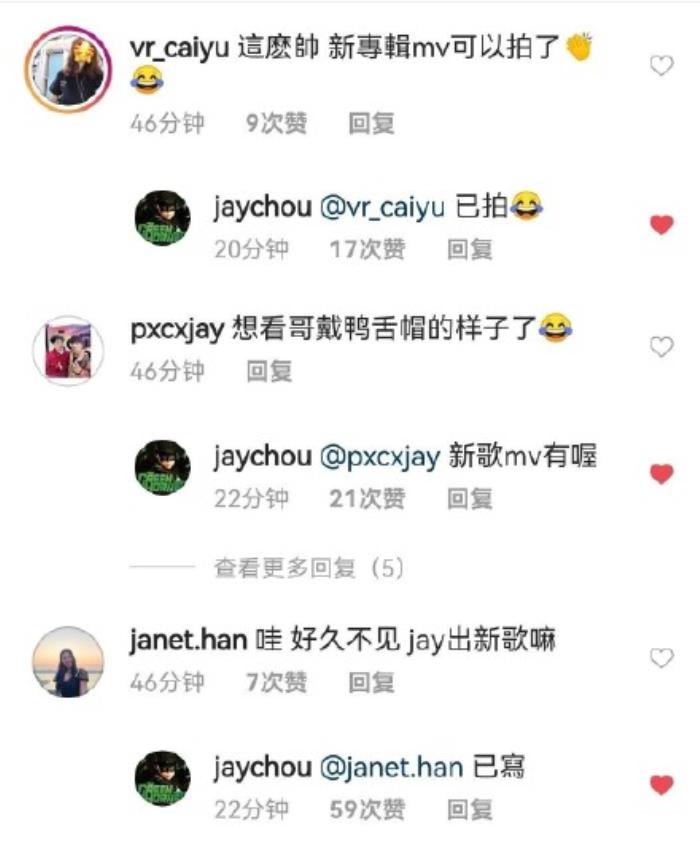
Task: View likes on vr_caiyu's comment (9次赞)
Action: (x=276, y=124)
